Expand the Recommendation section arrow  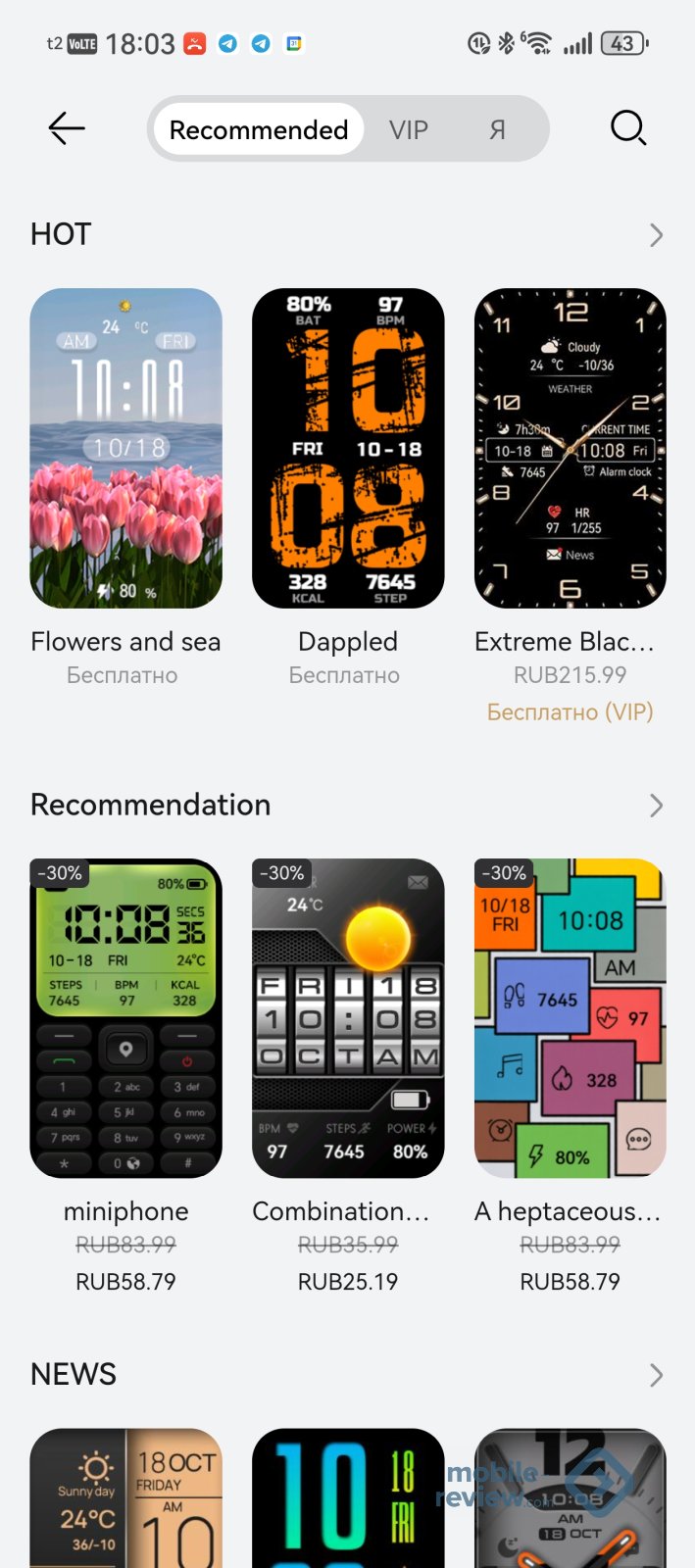click(x=656, y=806)
